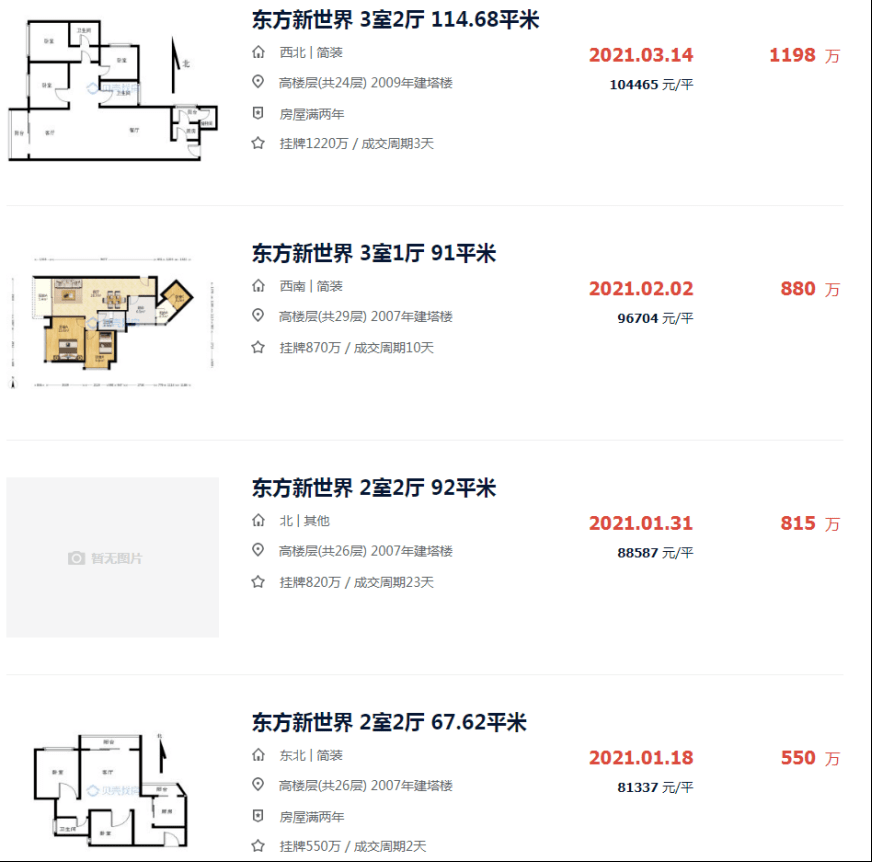View floor plan of the 114.68平米 home
Viewport: 872px width, 862px height.
pos(112,92)
